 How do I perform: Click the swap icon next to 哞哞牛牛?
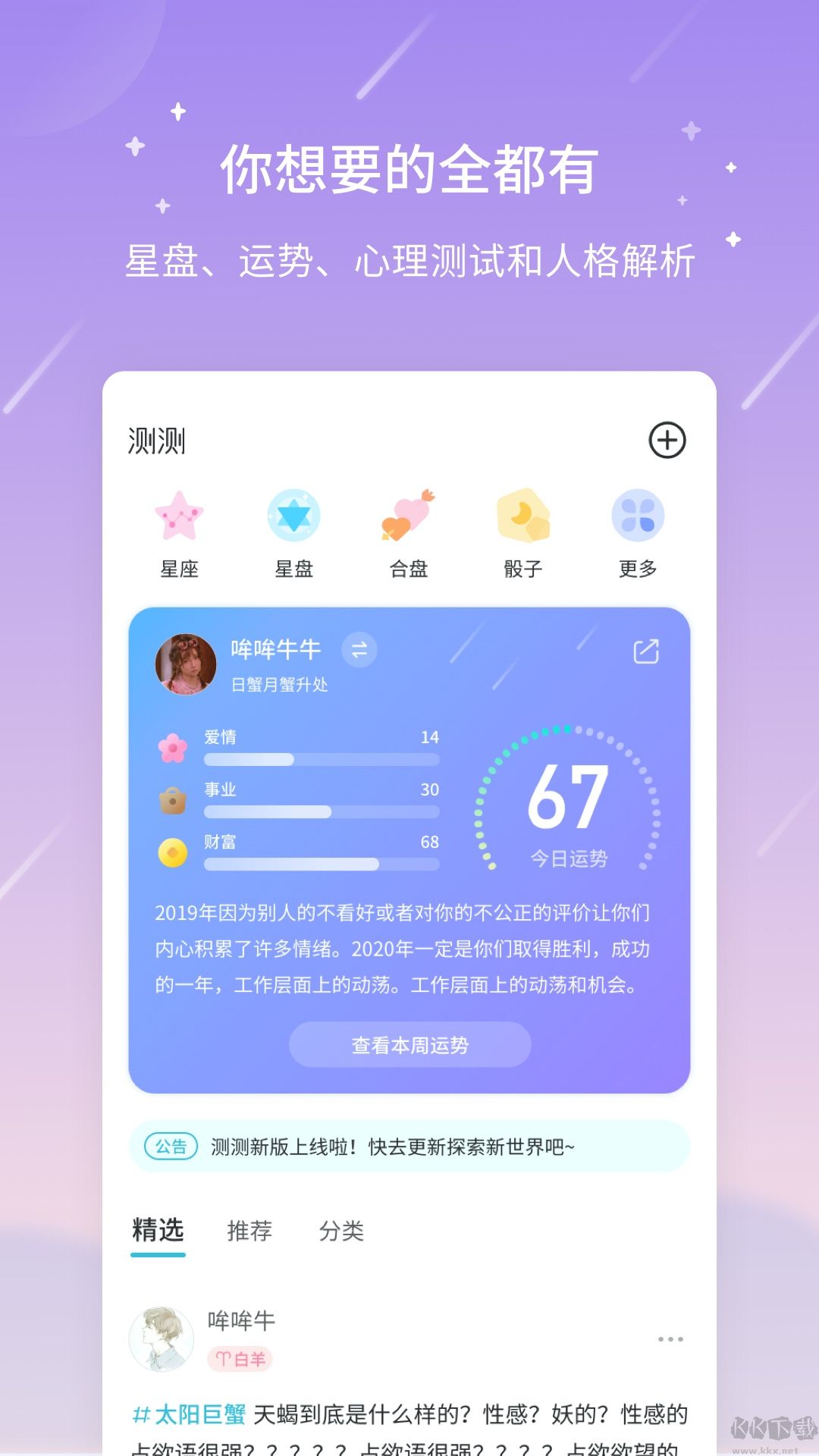coord(359,651)
